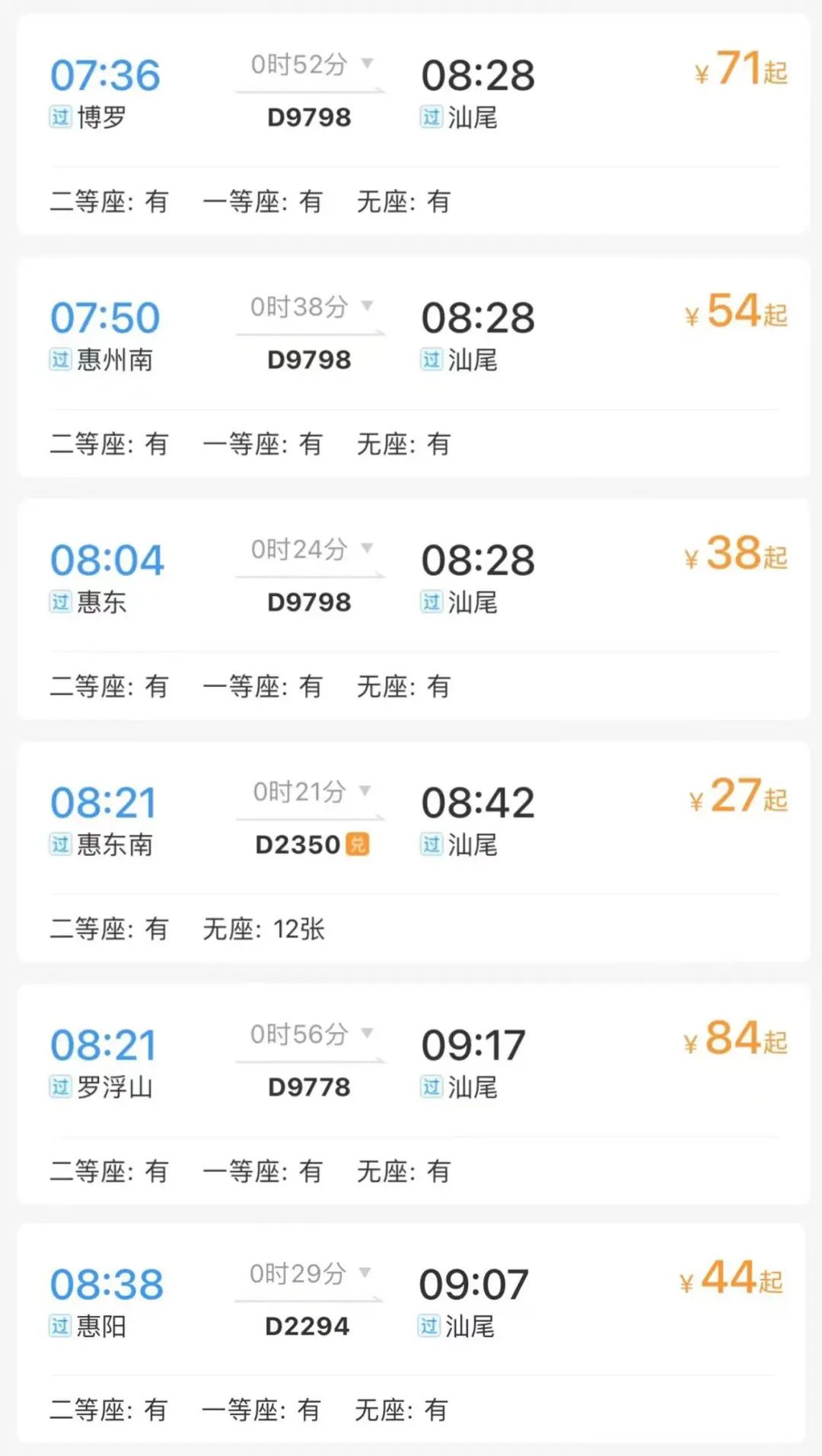This screenshot has height=1456, width=822.
Task: Select the 07:50 D9798 from 惠州南
Action: tap(413, 368)
